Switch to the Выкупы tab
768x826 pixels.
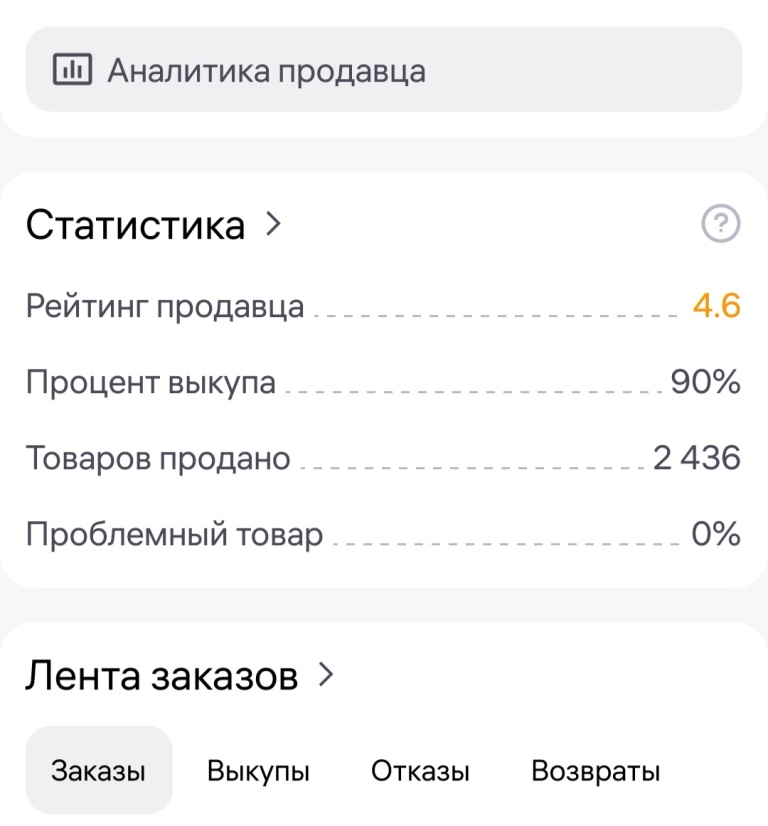[x=258, y=771]
